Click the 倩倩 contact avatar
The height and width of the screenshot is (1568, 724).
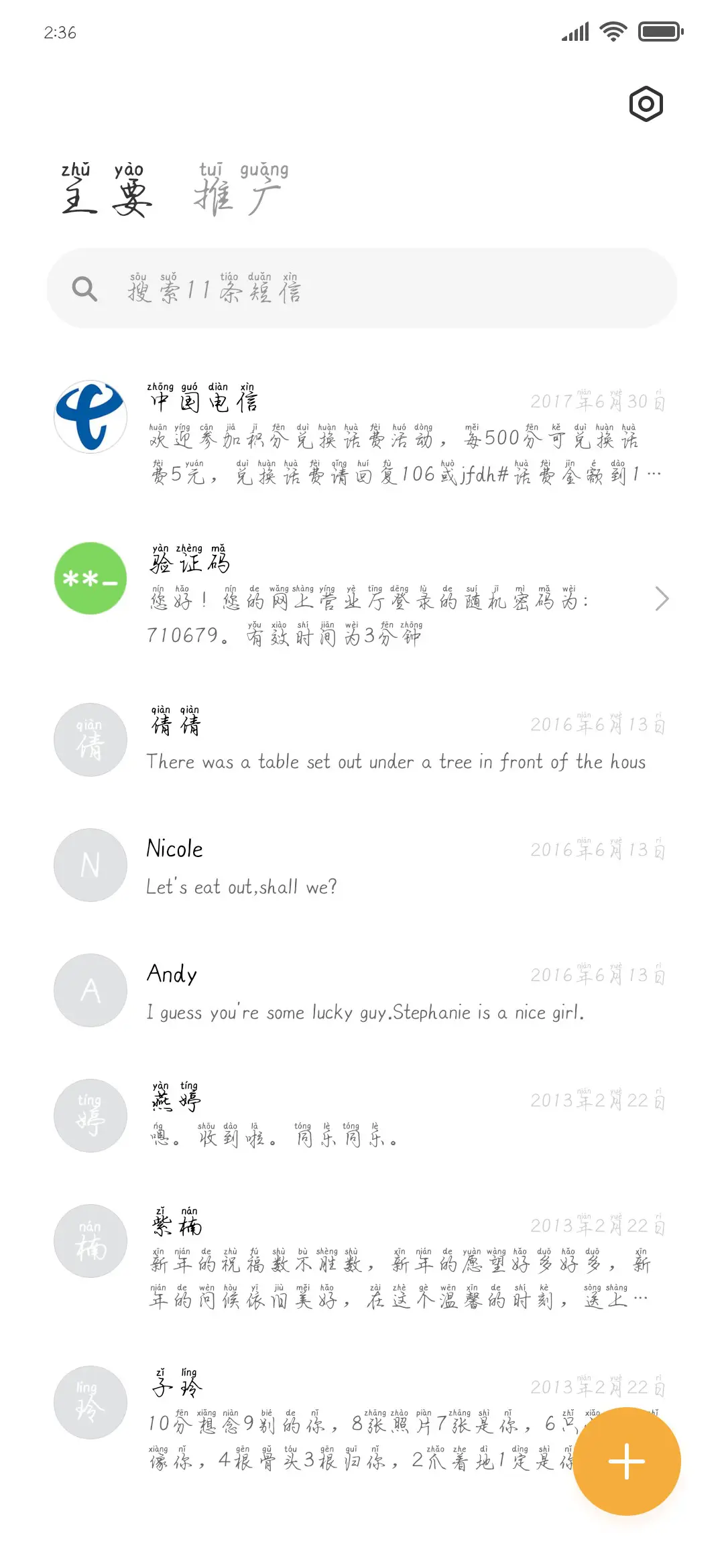[90, 740]
